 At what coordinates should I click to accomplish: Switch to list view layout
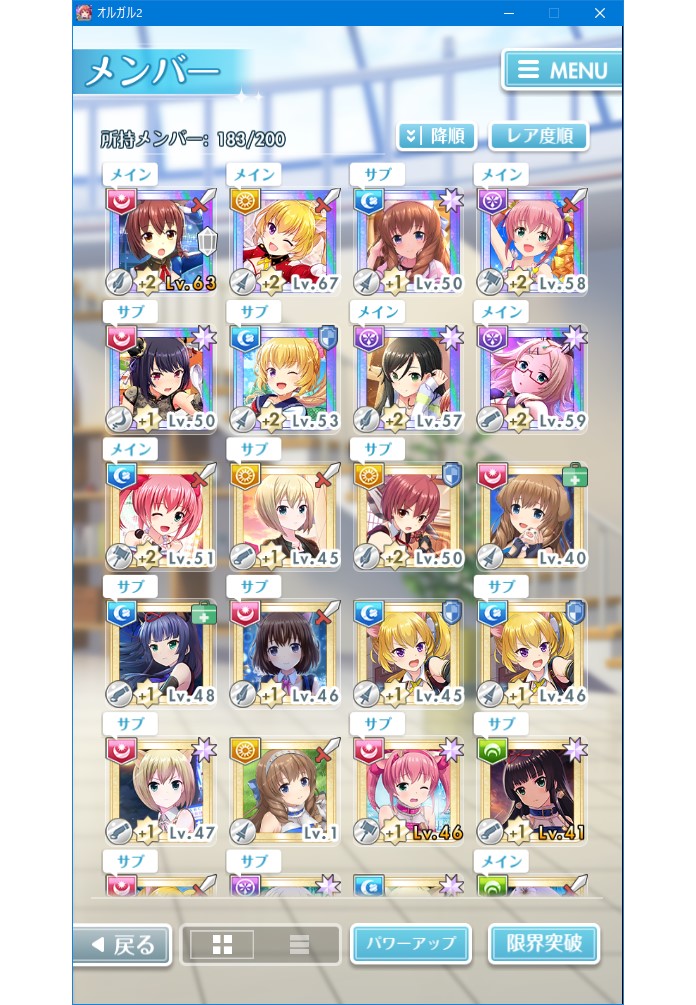(x=298, y=944)
